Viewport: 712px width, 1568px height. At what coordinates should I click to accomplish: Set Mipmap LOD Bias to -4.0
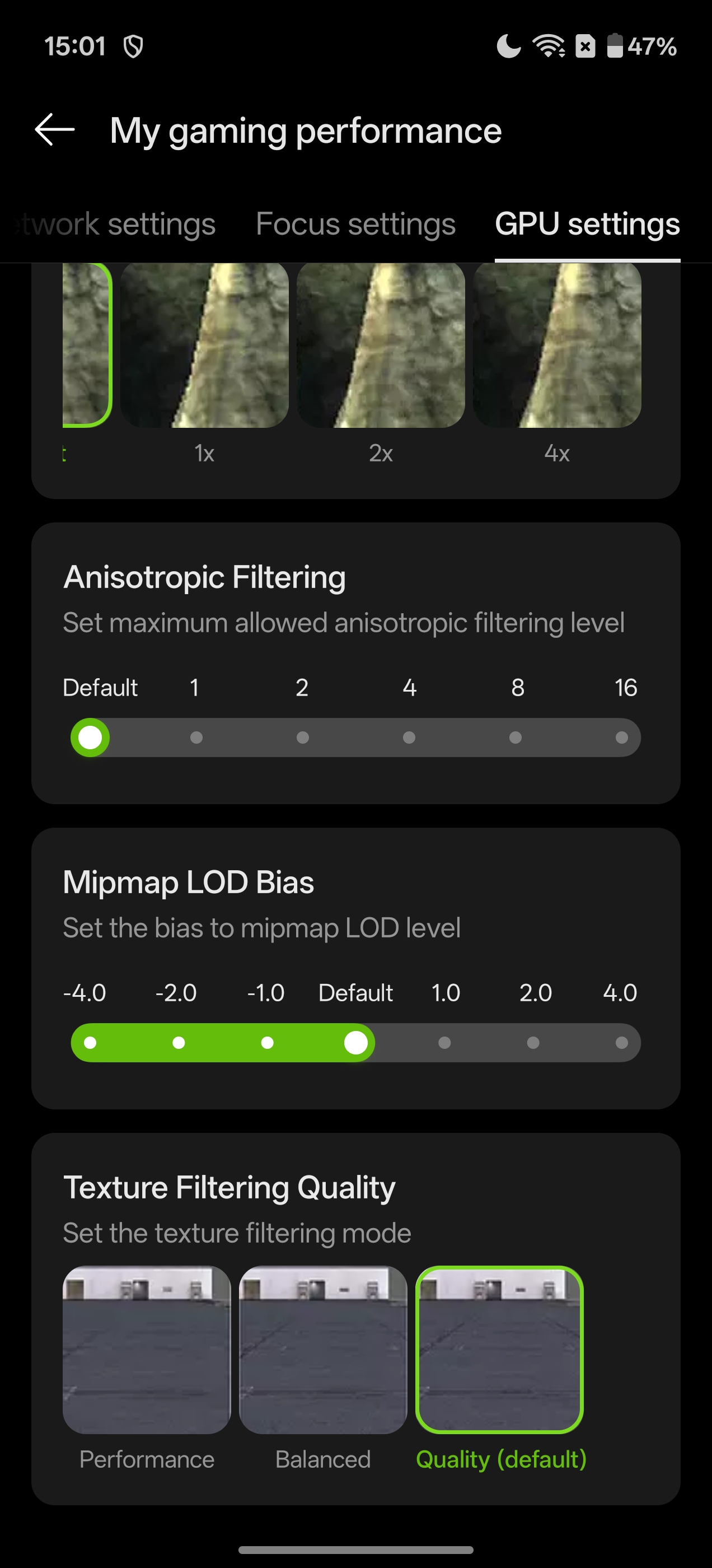pyautogui.click(x=90, y=1043)
